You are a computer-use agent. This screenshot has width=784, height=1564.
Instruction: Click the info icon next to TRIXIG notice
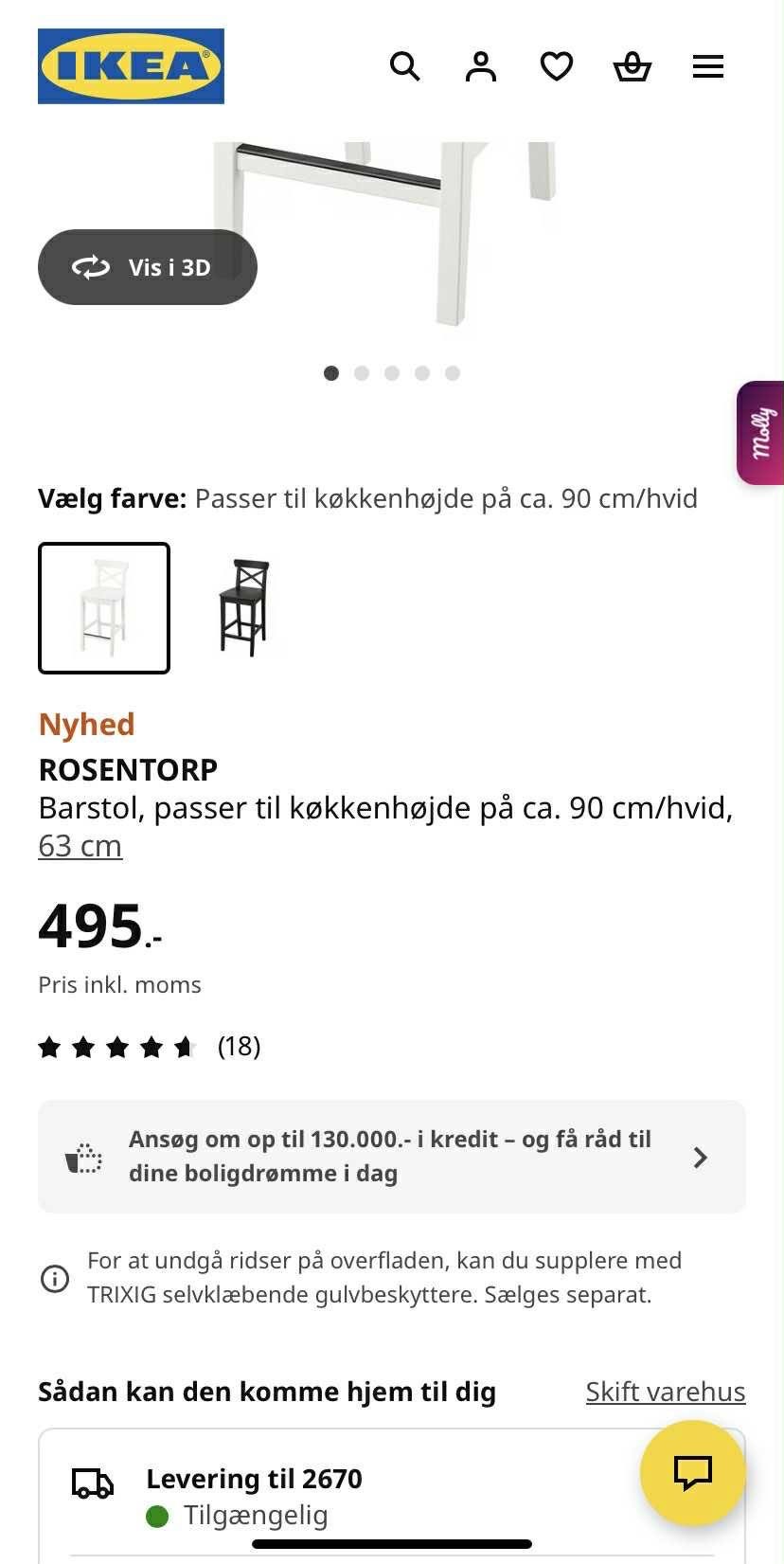(55, 1279)
